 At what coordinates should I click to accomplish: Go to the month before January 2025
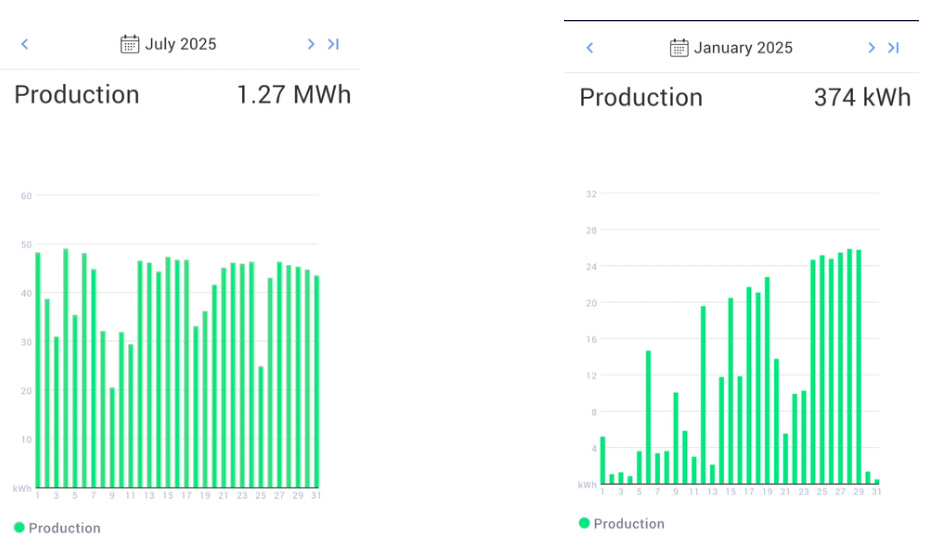pos(590,48)
